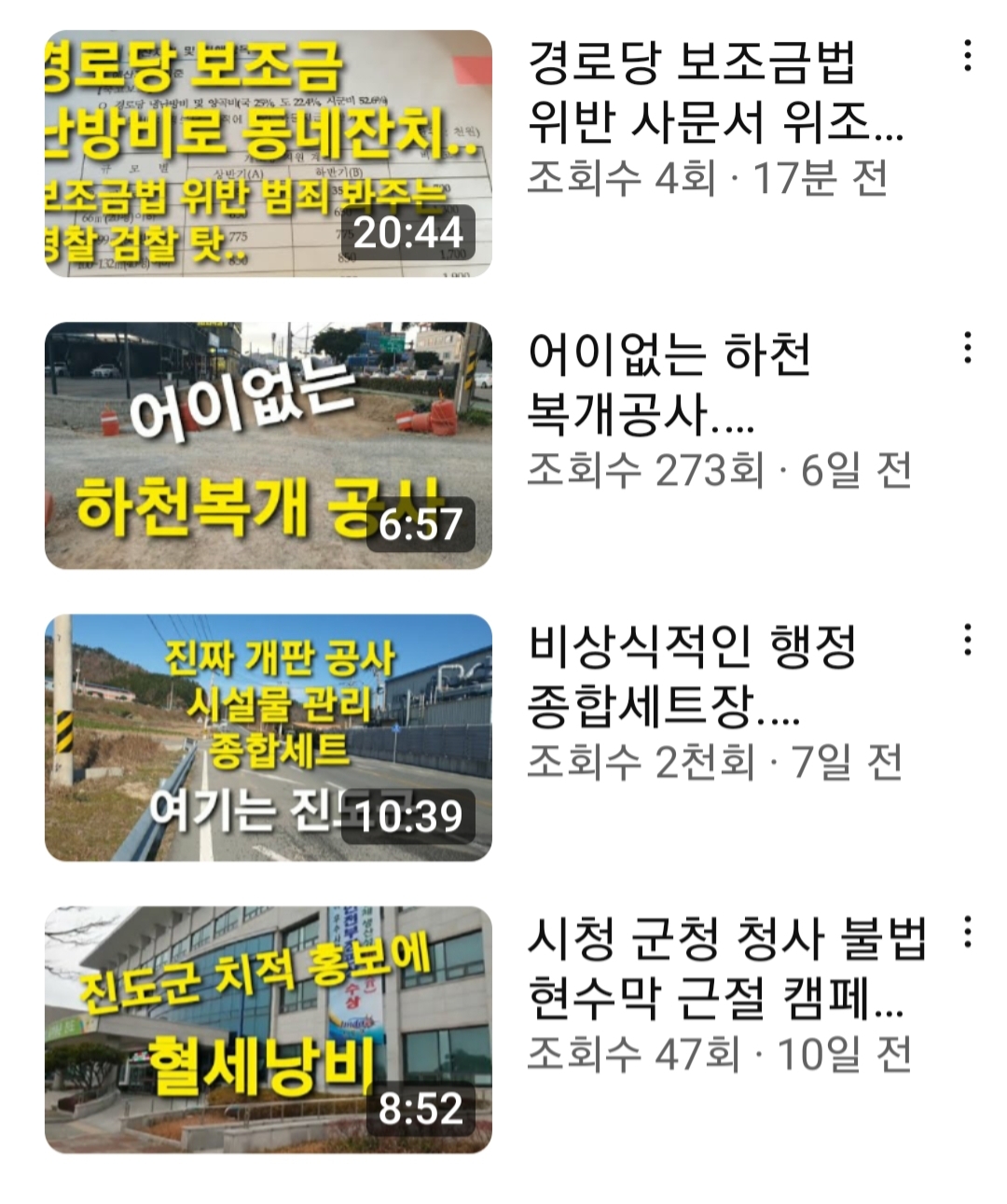The width and height of the screenshot is (1007, 1204).
Task: Open the 진도군 치적 홍보에 혈세낭비 8:52 video
Action: [268, 1029]
